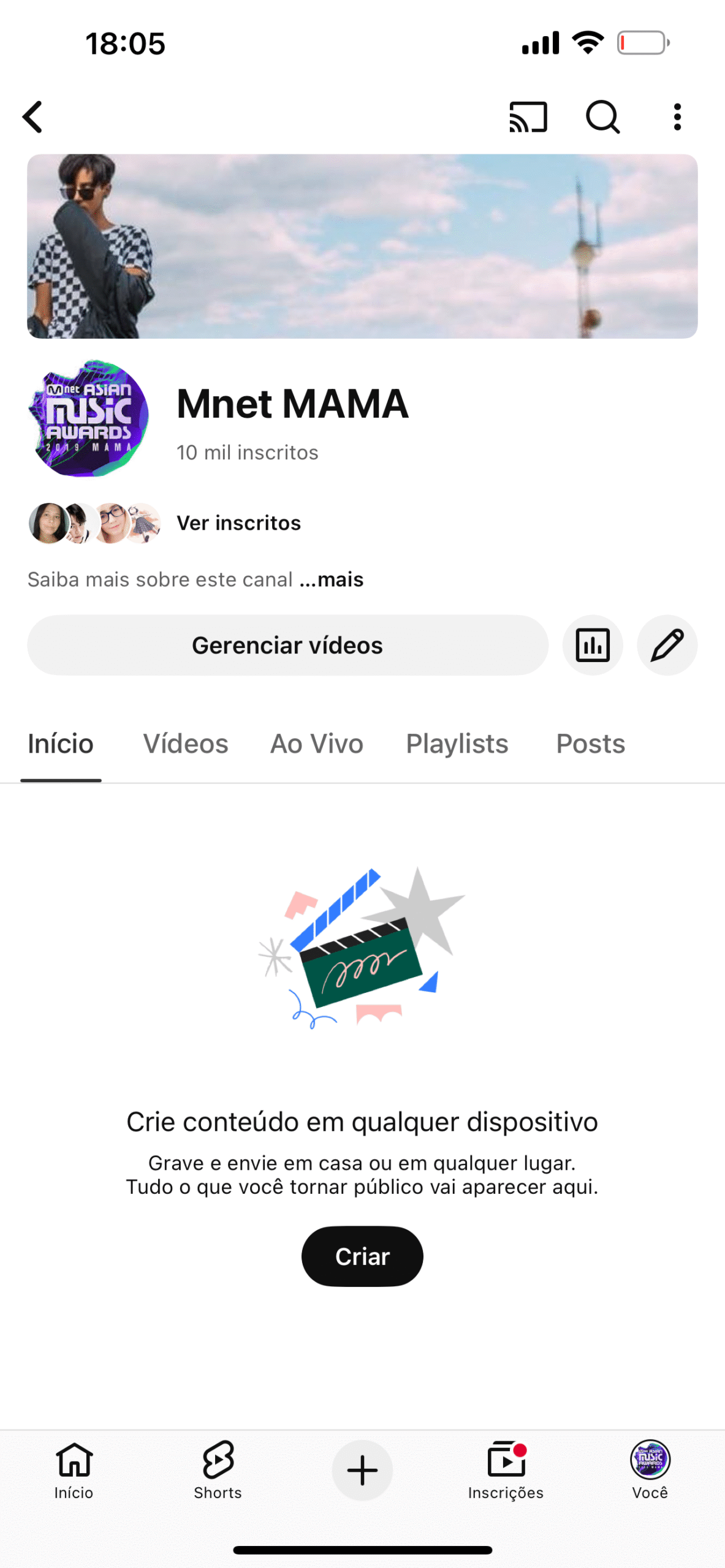Open the three-dot overflow menu
Image resolution: width=725 pixels, height=1568 pixels.
677,116
